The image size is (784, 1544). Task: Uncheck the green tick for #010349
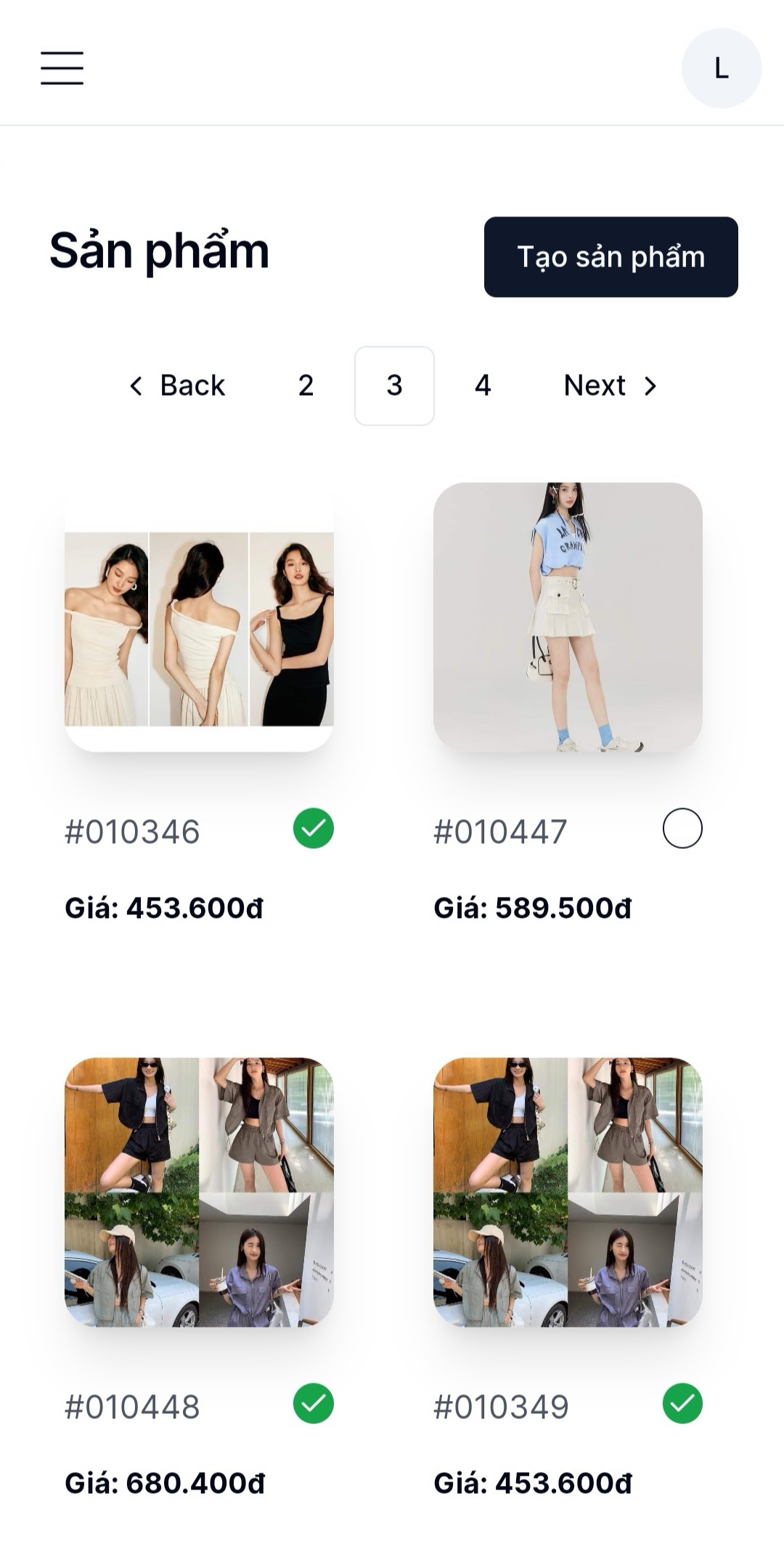(682, 1404)
